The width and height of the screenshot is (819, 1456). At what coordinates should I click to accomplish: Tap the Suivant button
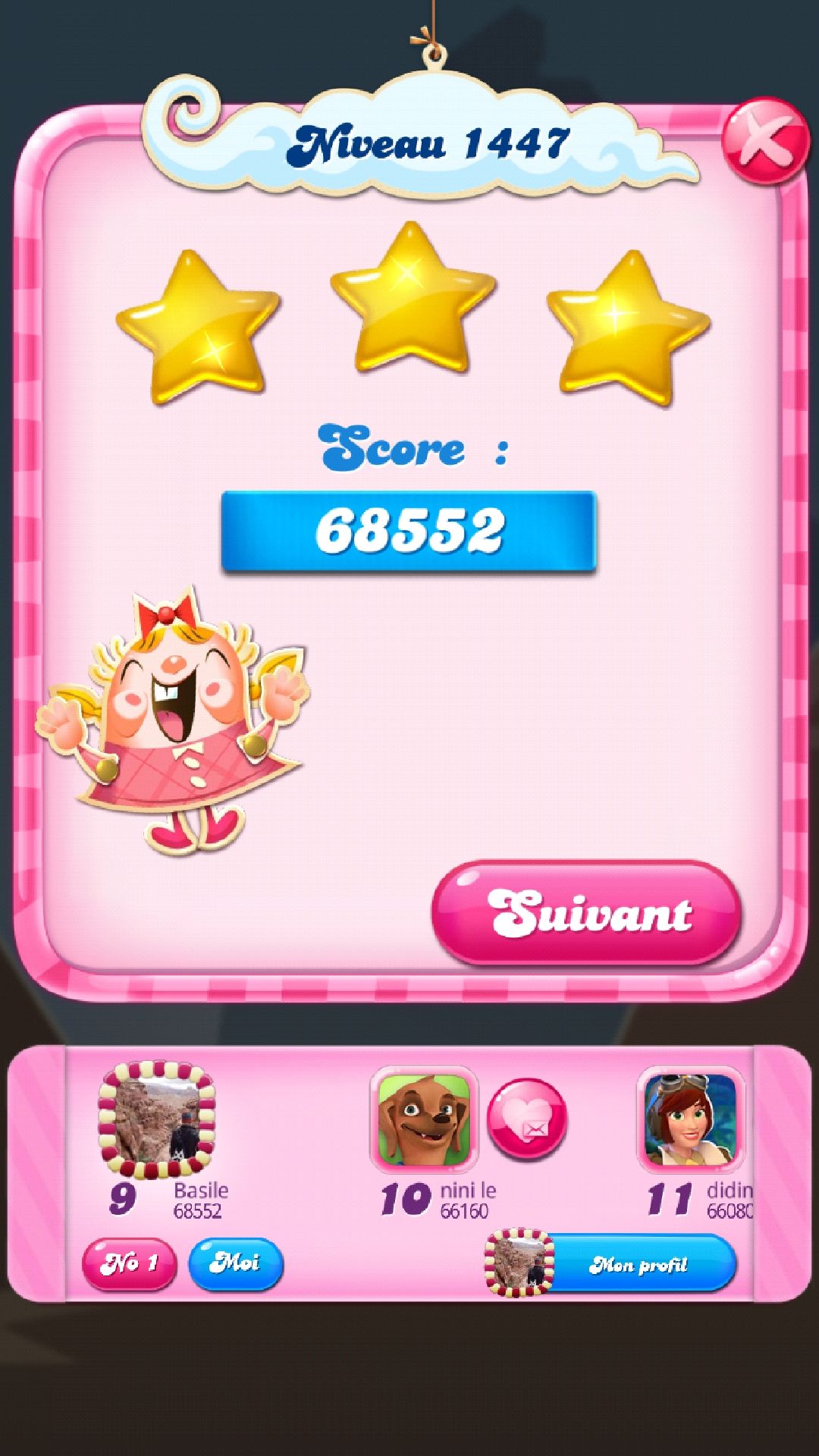(585, 912)
